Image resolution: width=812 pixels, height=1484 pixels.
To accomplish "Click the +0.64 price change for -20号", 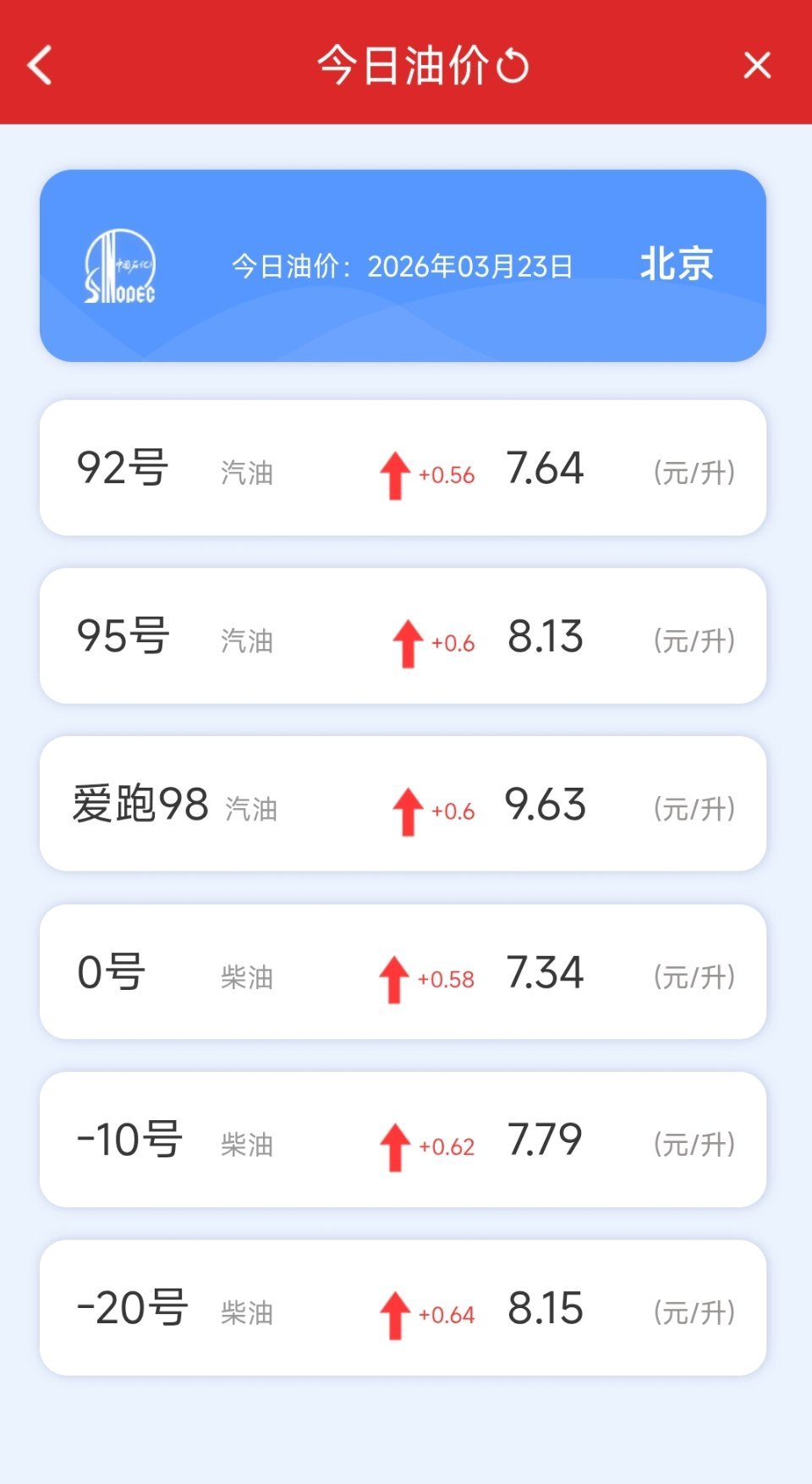I will click(446, 1316).
